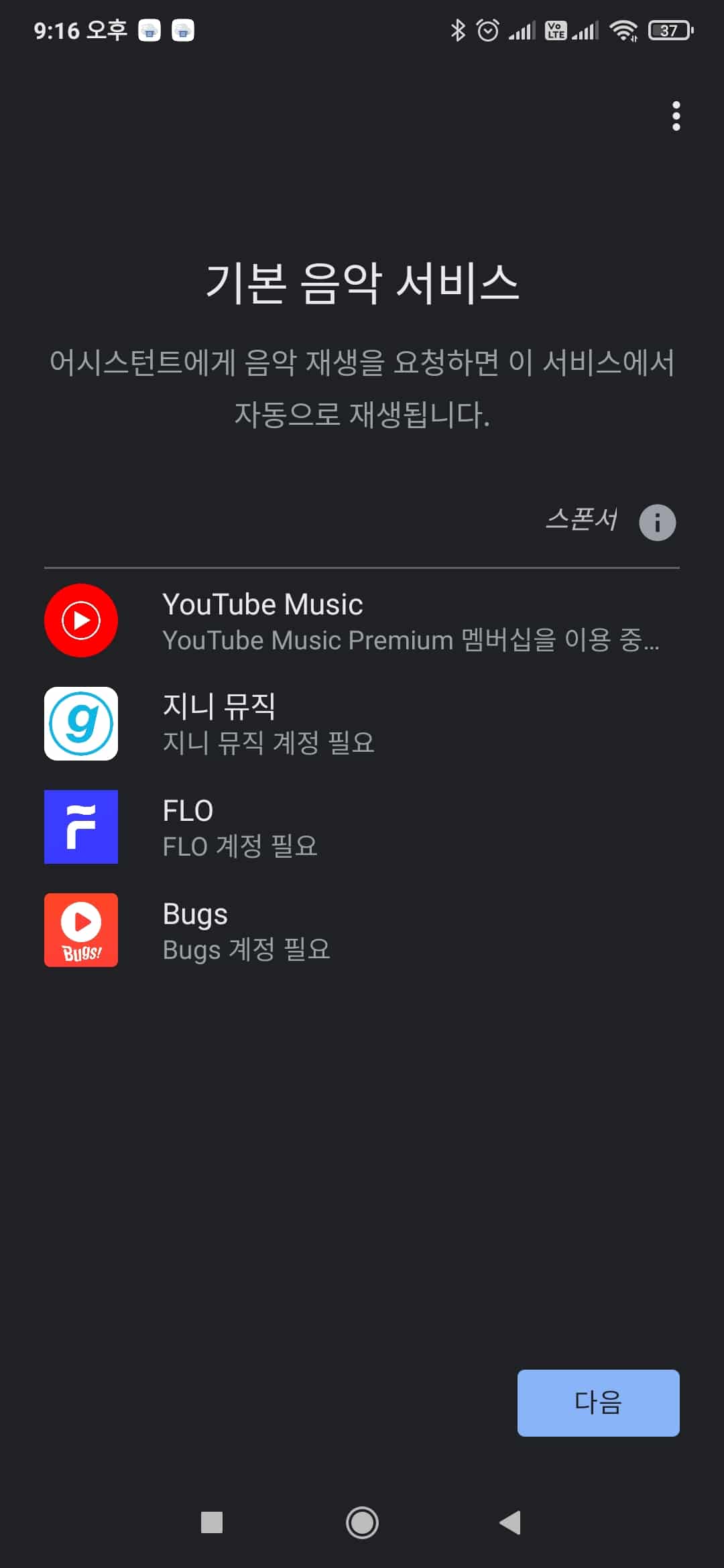Tap the VoLTE indicator in the status bar

tap(554, 29)
